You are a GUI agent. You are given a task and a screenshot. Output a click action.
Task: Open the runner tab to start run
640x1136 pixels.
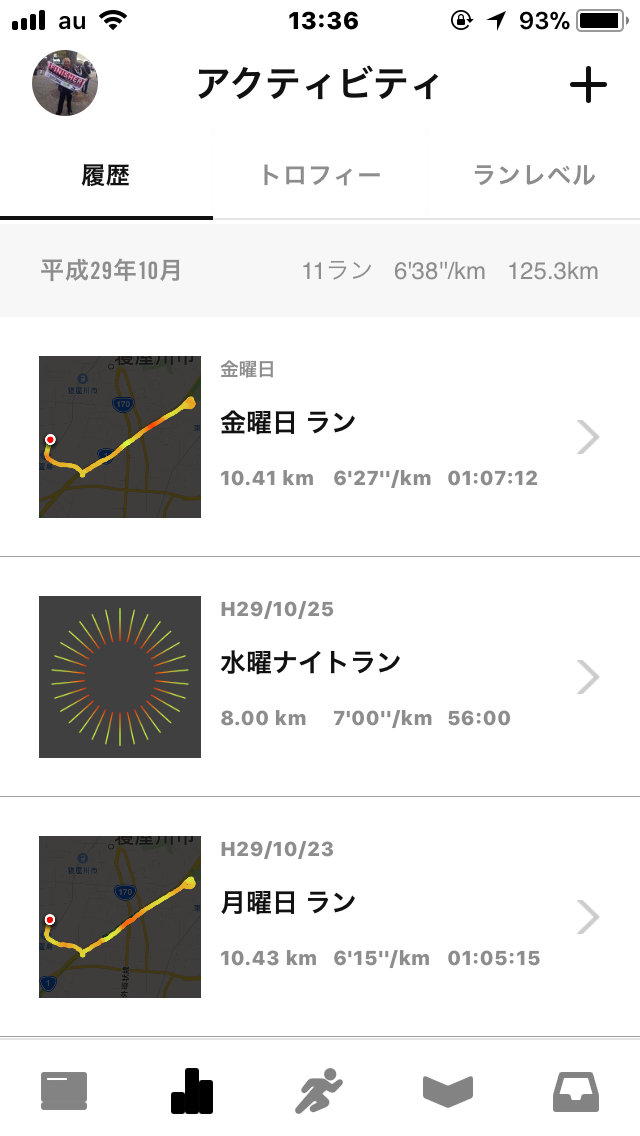[319, 1090]
